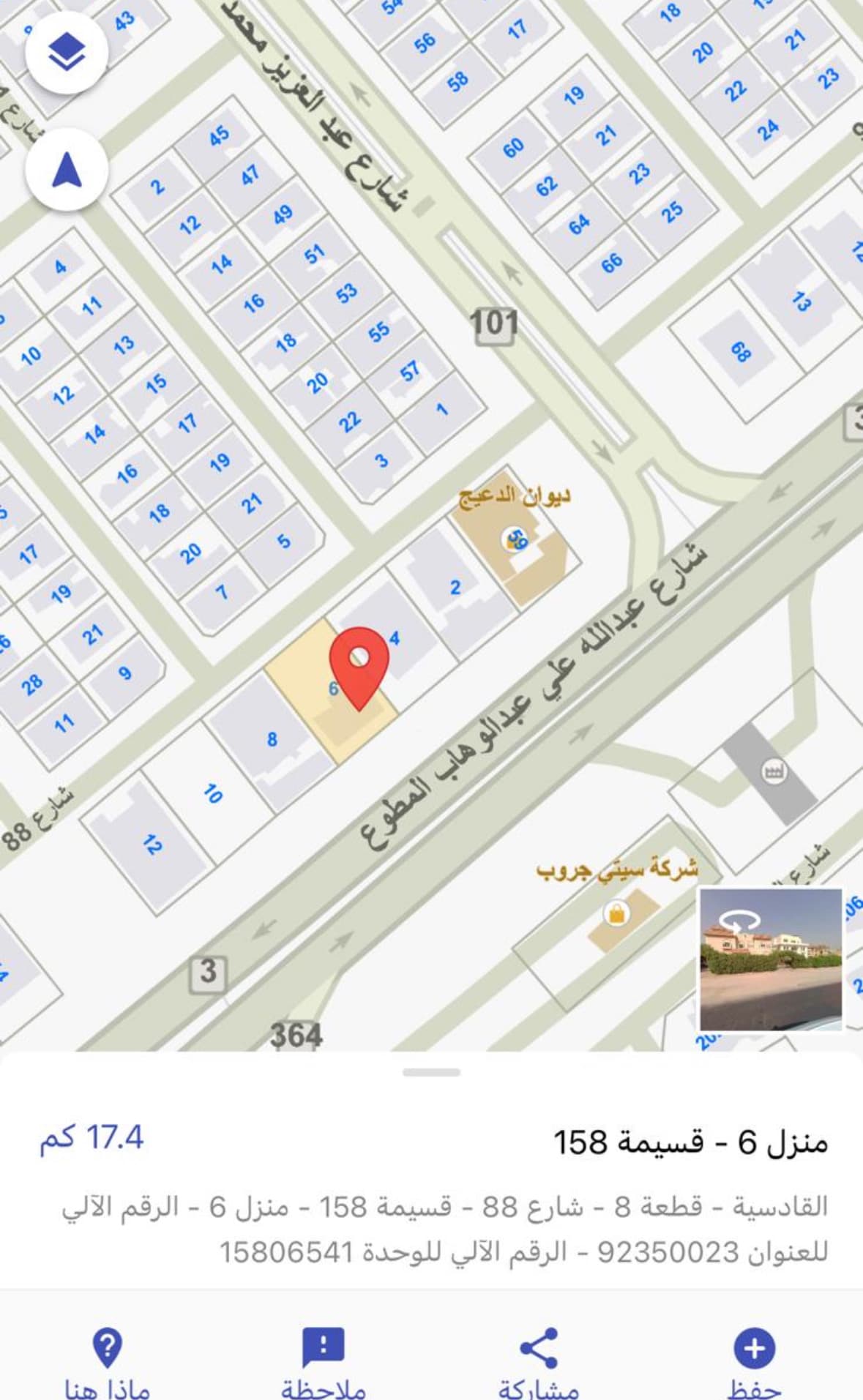The width and height of the screenshot is (863, 1400).
Task: Open ديوان الدعيج place marker
Action: (x=515, y=540)
